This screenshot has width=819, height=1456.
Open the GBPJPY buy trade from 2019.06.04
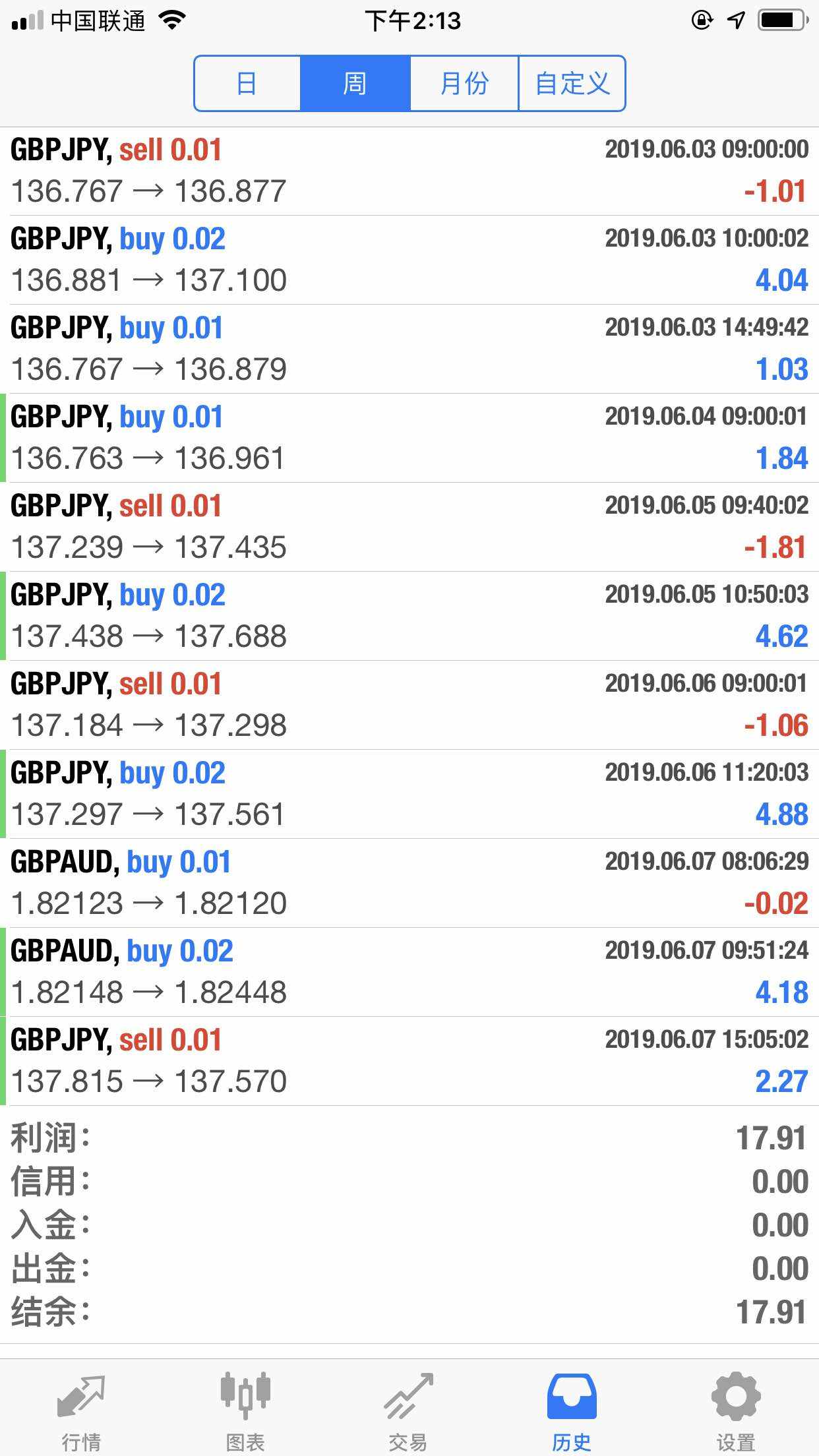click(409, 438)
